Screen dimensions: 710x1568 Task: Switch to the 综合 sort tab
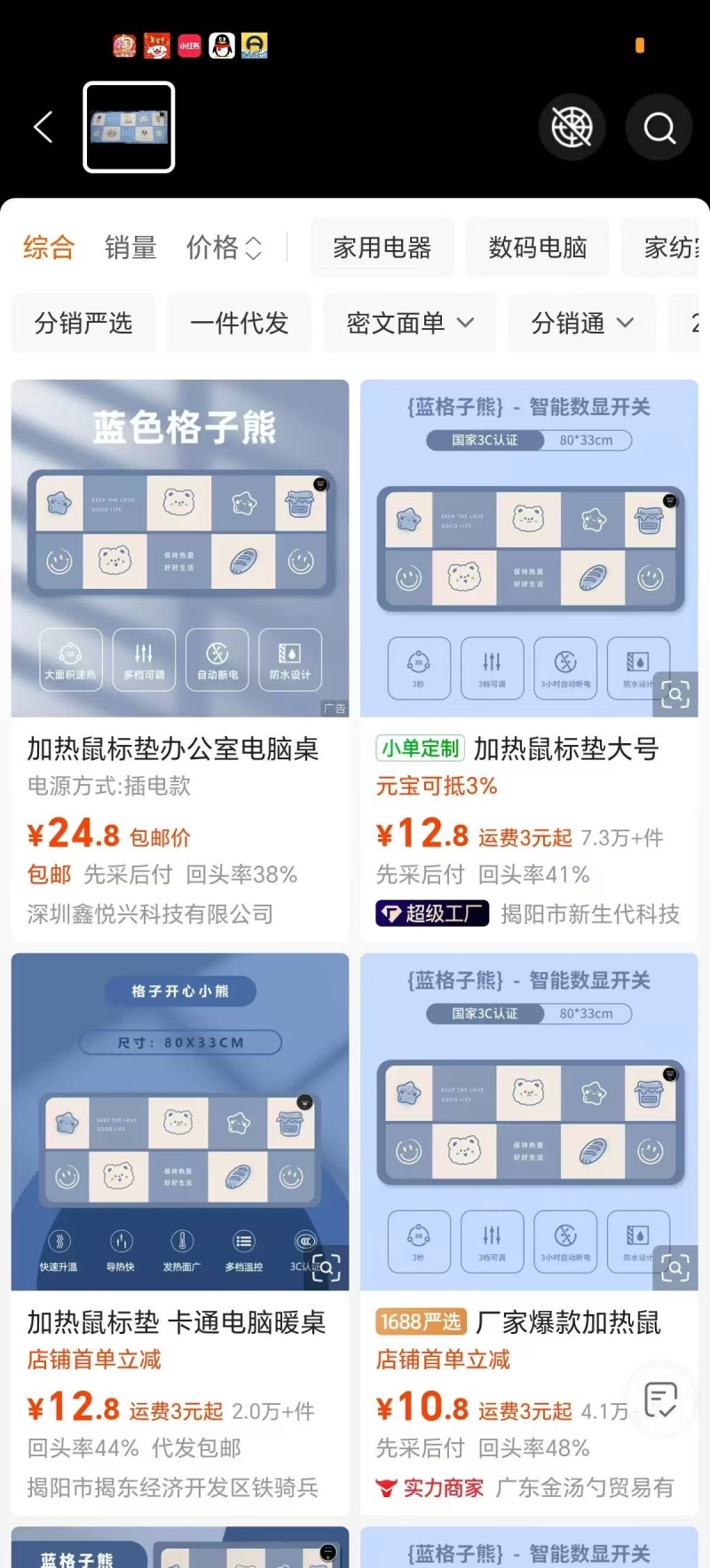49,247
